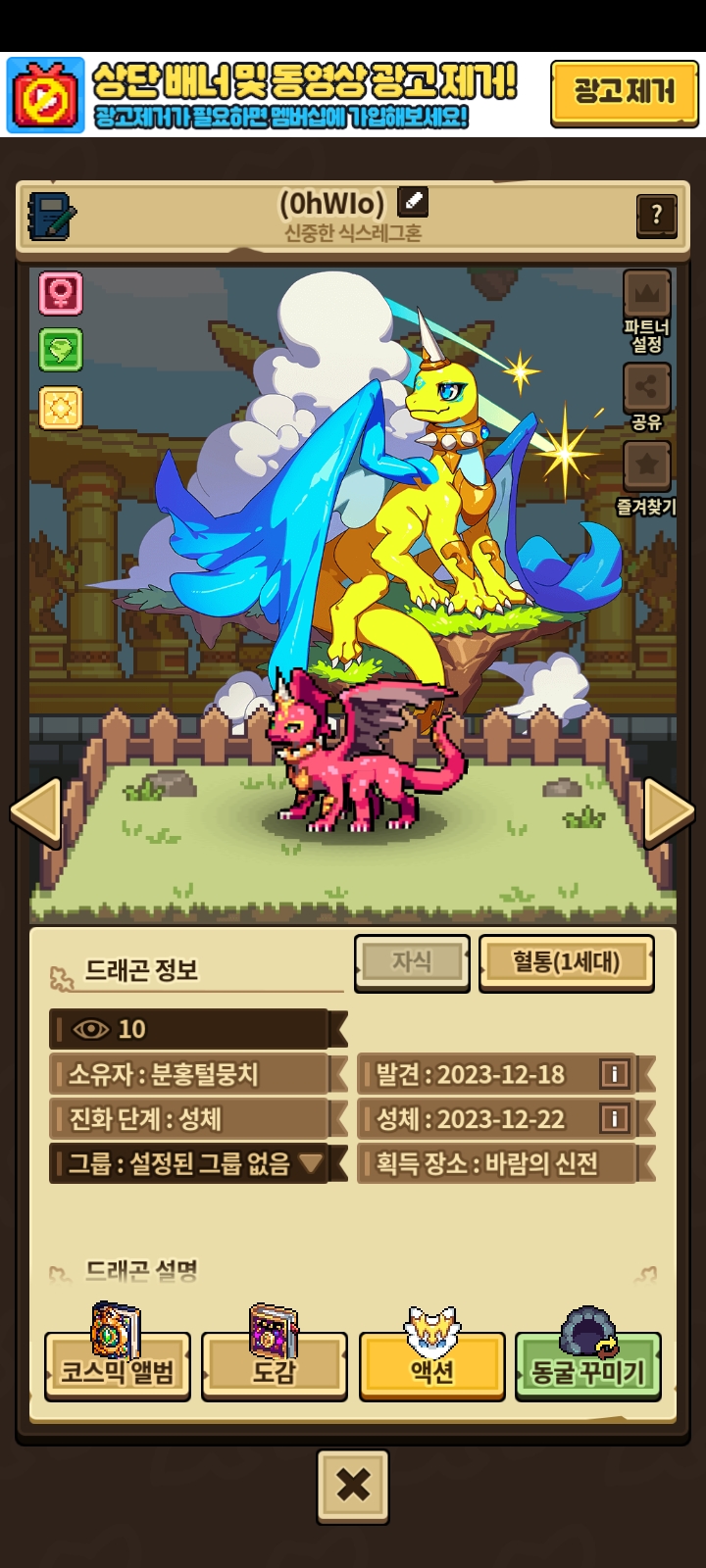Tap the 광고제거 button in the banner
This screenshot has height=1568, width=706.
(x=624, y=93)
